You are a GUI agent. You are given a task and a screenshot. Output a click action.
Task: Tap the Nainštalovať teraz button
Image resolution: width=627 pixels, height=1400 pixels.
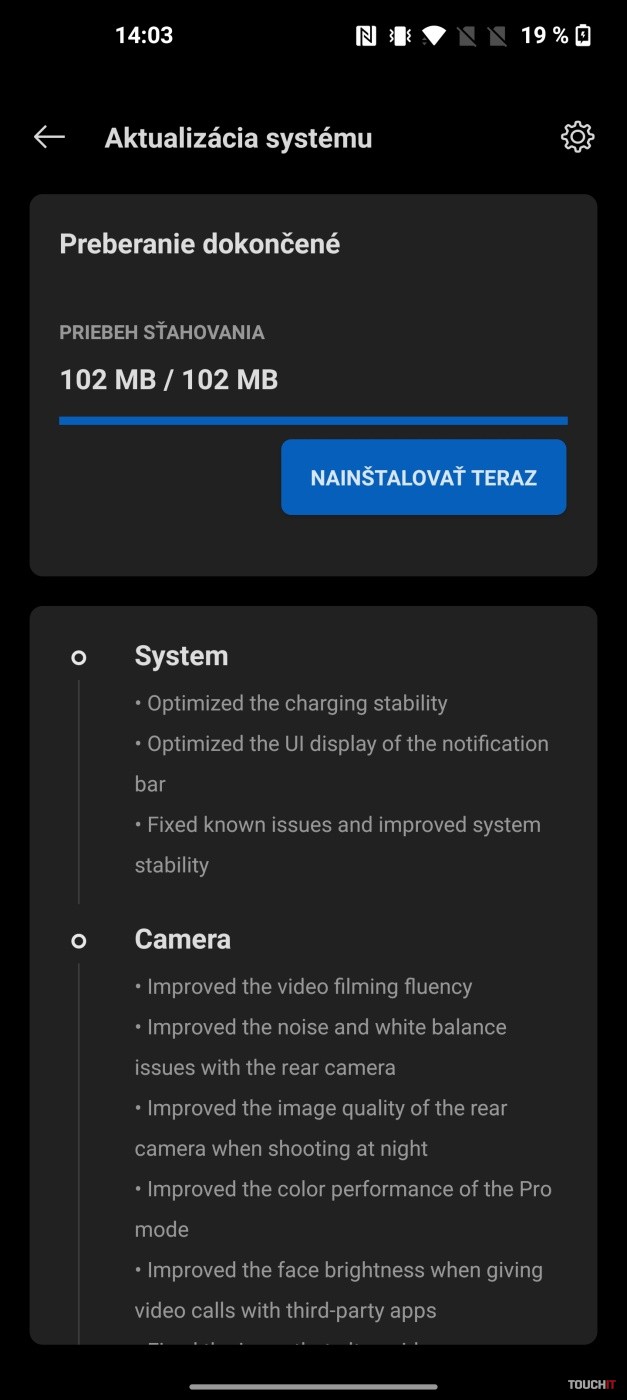423,478
